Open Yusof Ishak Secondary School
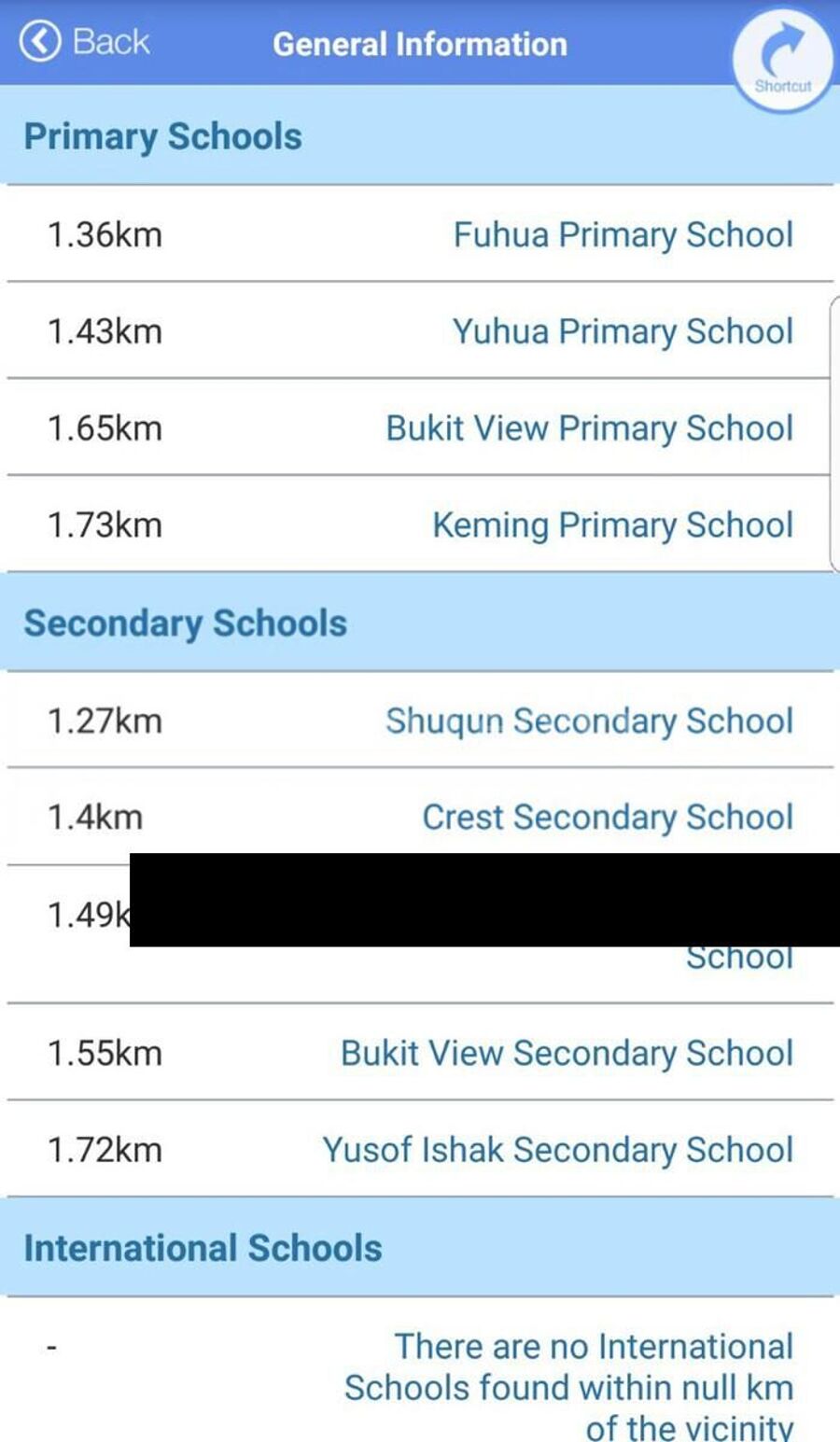 coord(557,1150)
